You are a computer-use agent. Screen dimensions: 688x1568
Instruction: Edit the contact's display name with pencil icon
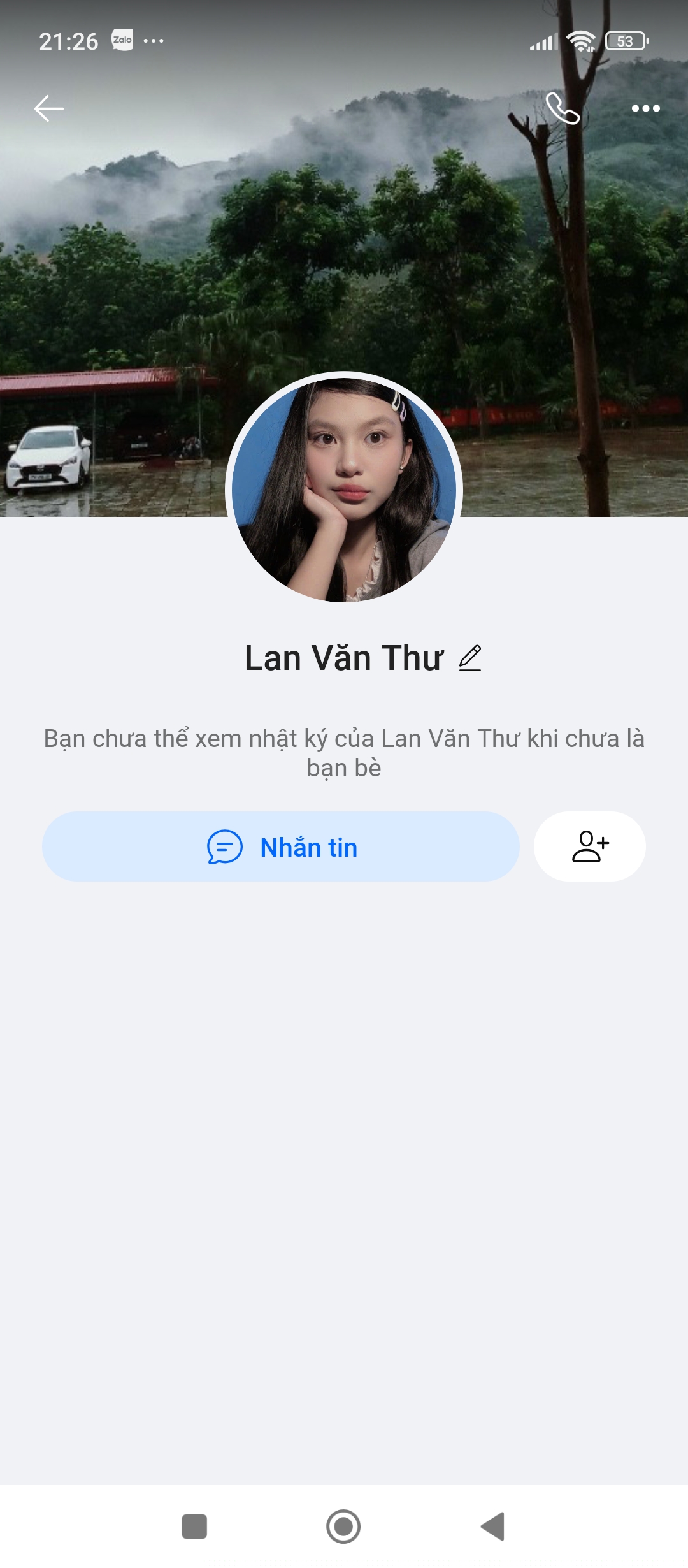coord(470,658)
